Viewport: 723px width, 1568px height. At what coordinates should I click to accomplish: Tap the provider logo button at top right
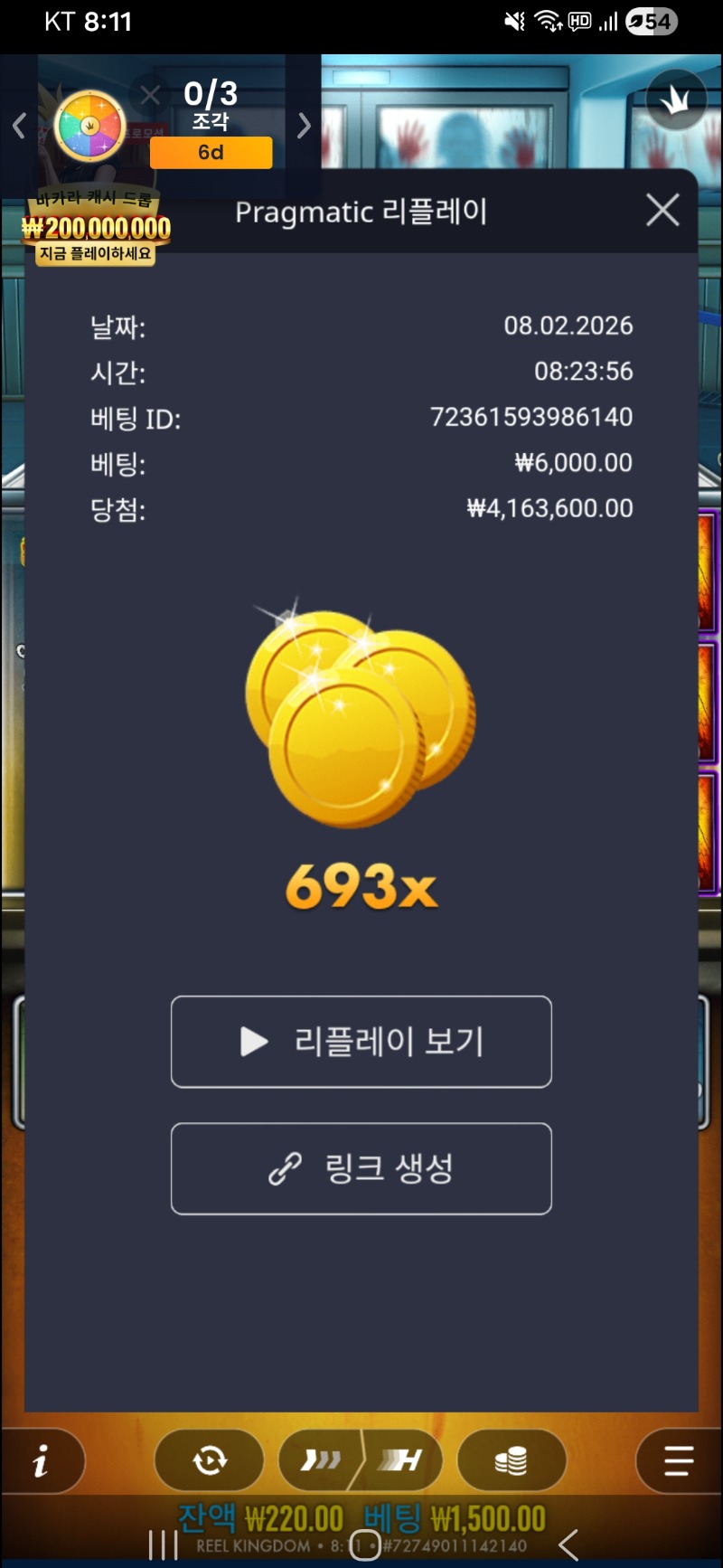[676, 100]
